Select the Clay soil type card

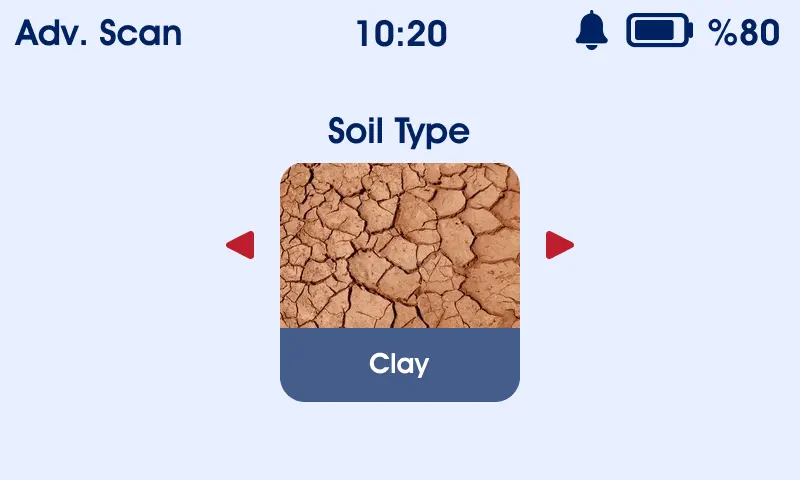pyautogui.click(x=400, y=282)
